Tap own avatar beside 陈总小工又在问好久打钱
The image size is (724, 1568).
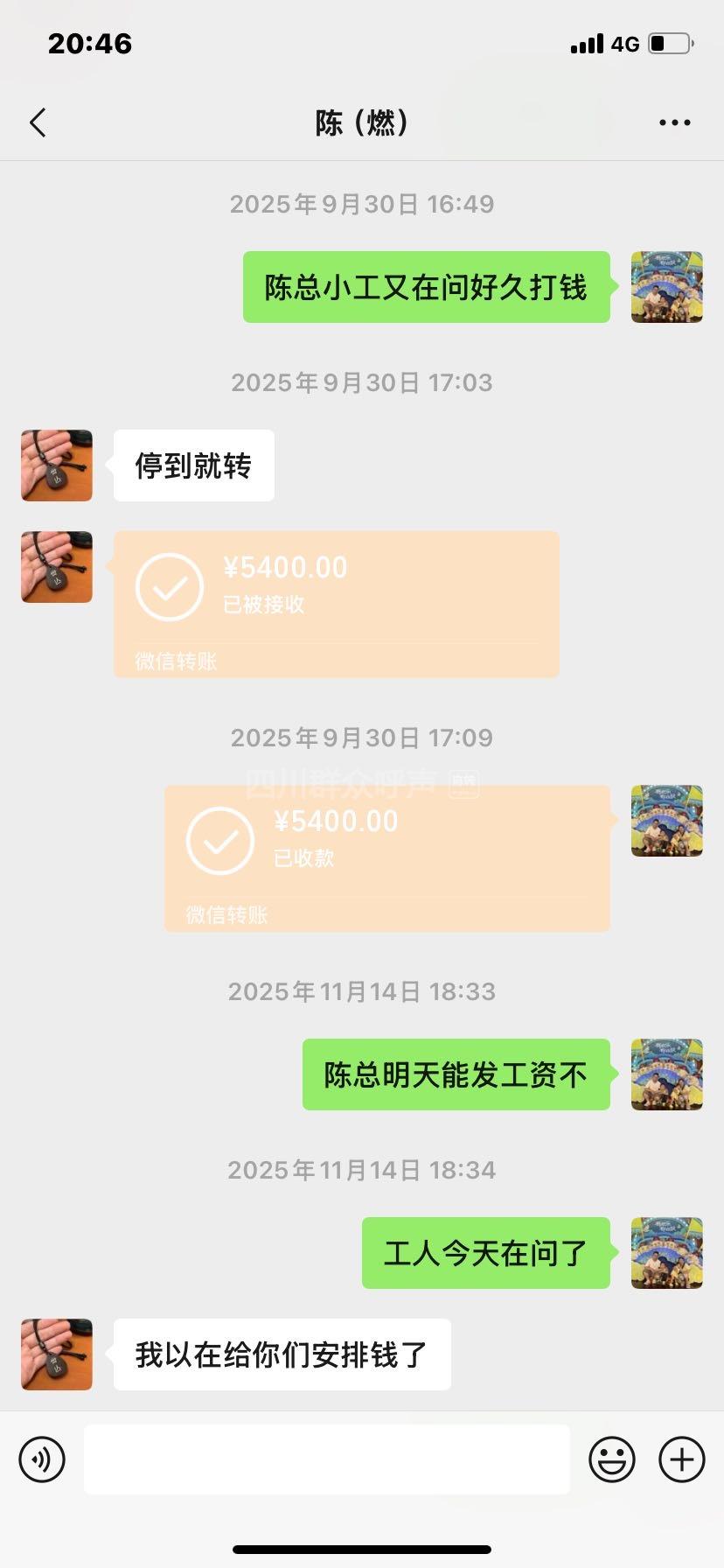tap(666, 287)
